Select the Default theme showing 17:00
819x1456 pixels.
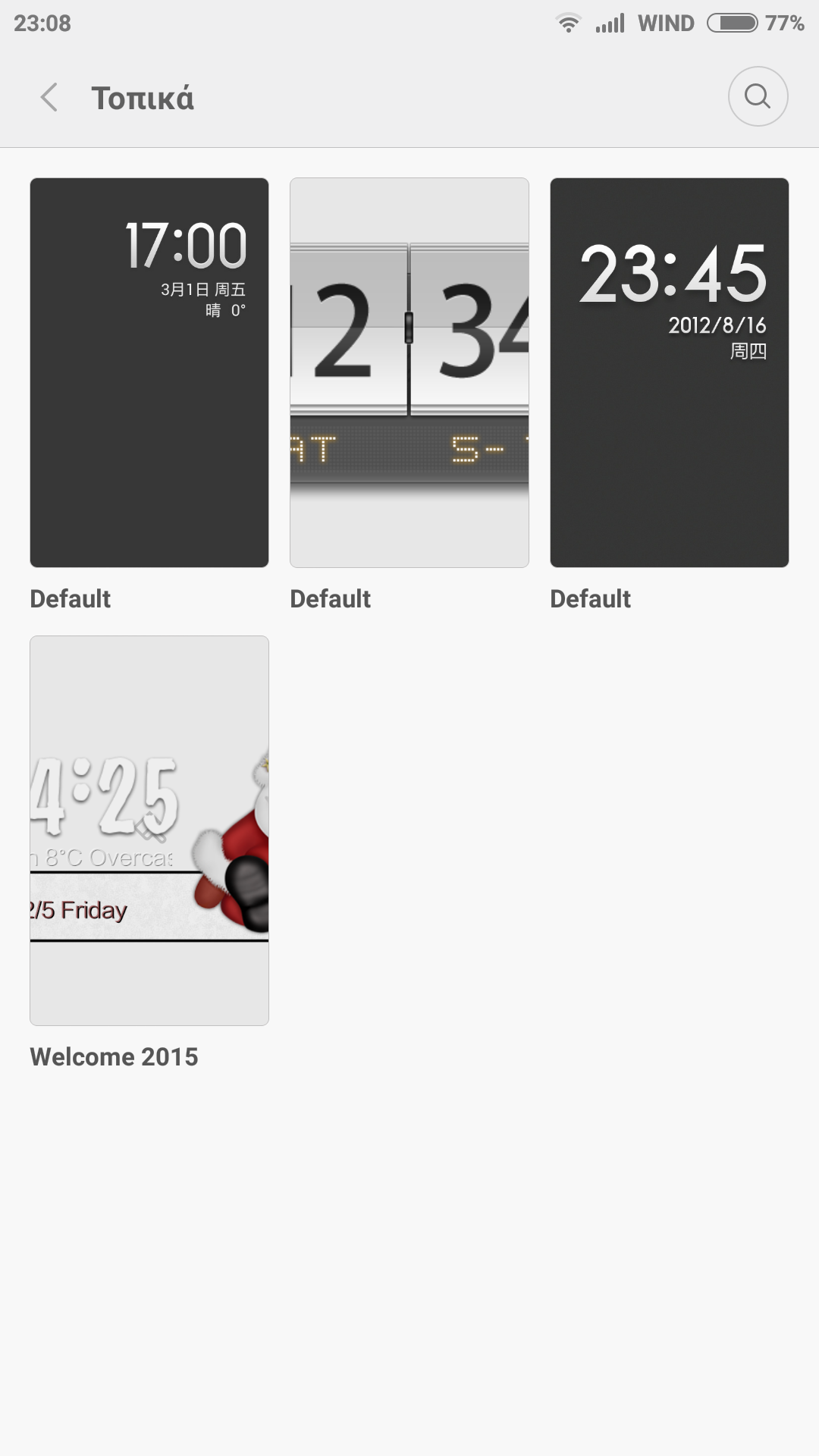(x=149, y=372)
